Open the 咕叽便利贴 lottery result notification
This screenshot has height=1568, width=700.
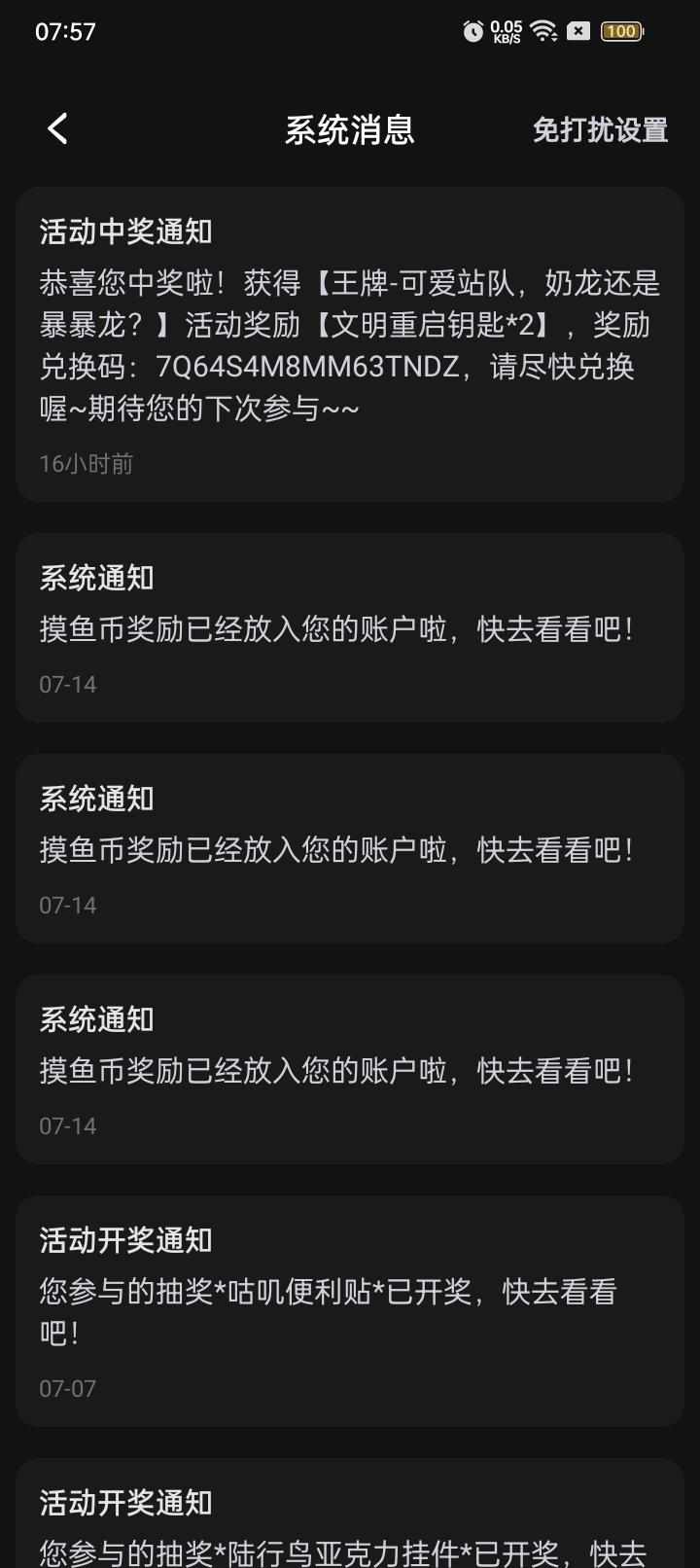(350, 1311)
